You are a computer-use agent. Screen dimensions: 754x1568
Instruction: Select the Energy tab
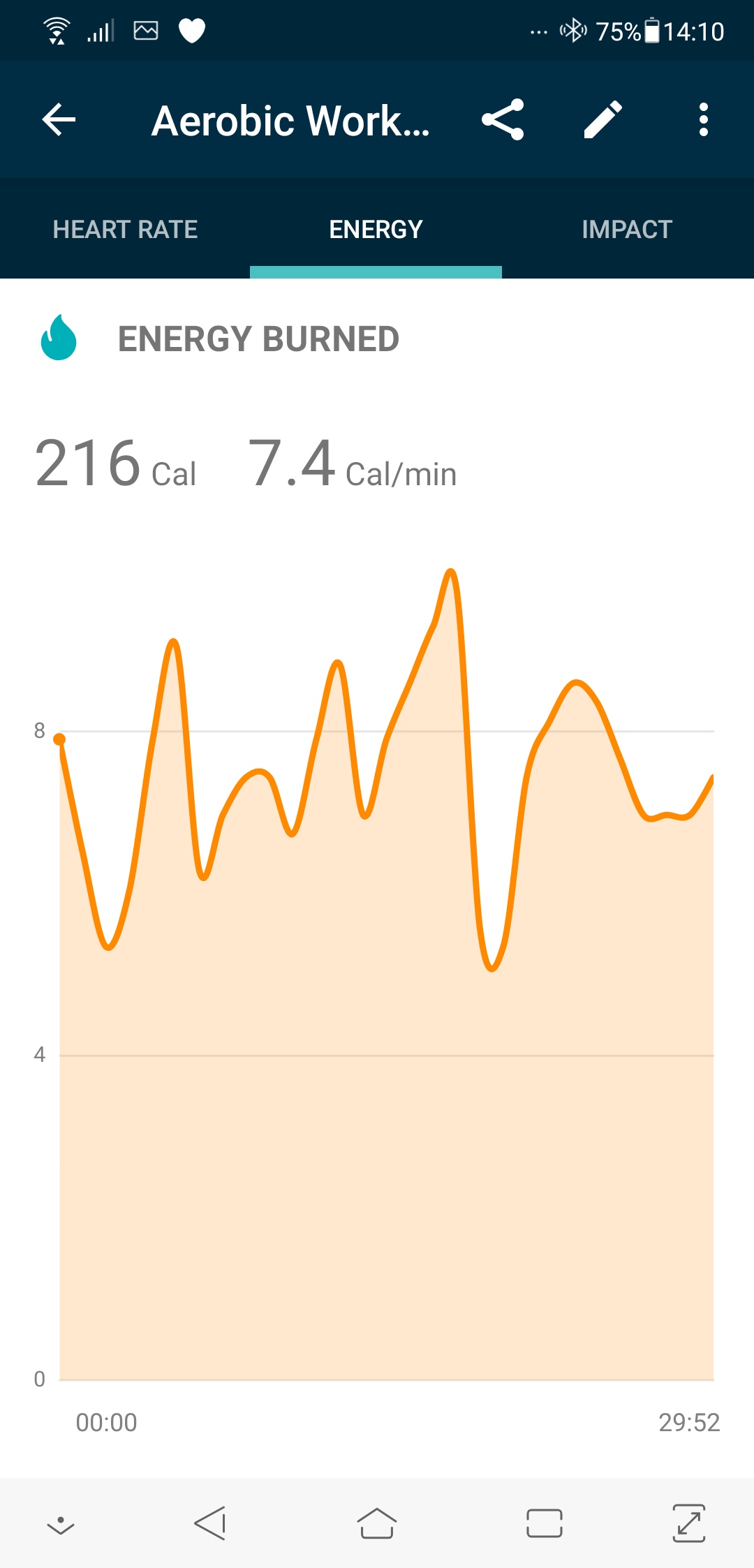[376, 229]
